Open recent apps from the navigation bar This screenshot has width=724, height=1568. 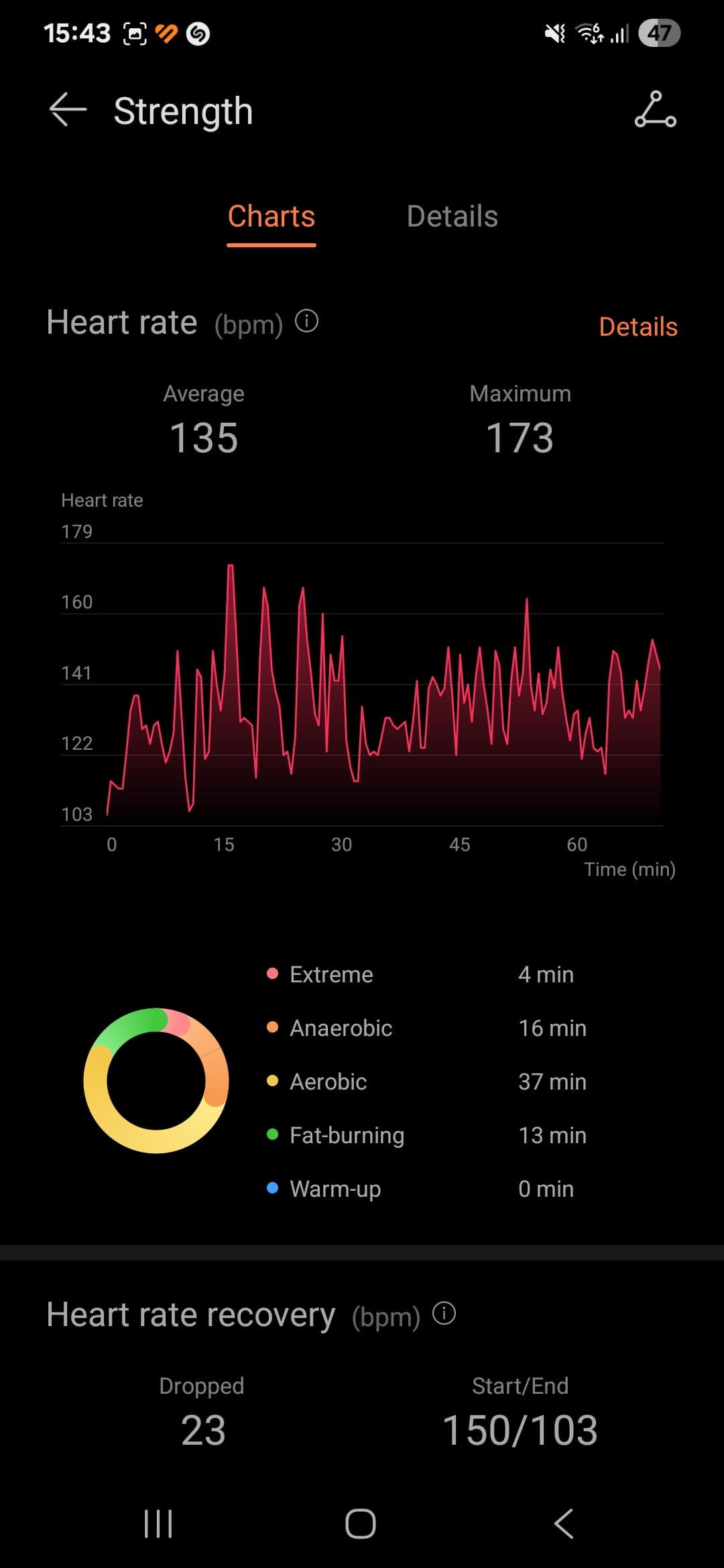pos(158,1524)
